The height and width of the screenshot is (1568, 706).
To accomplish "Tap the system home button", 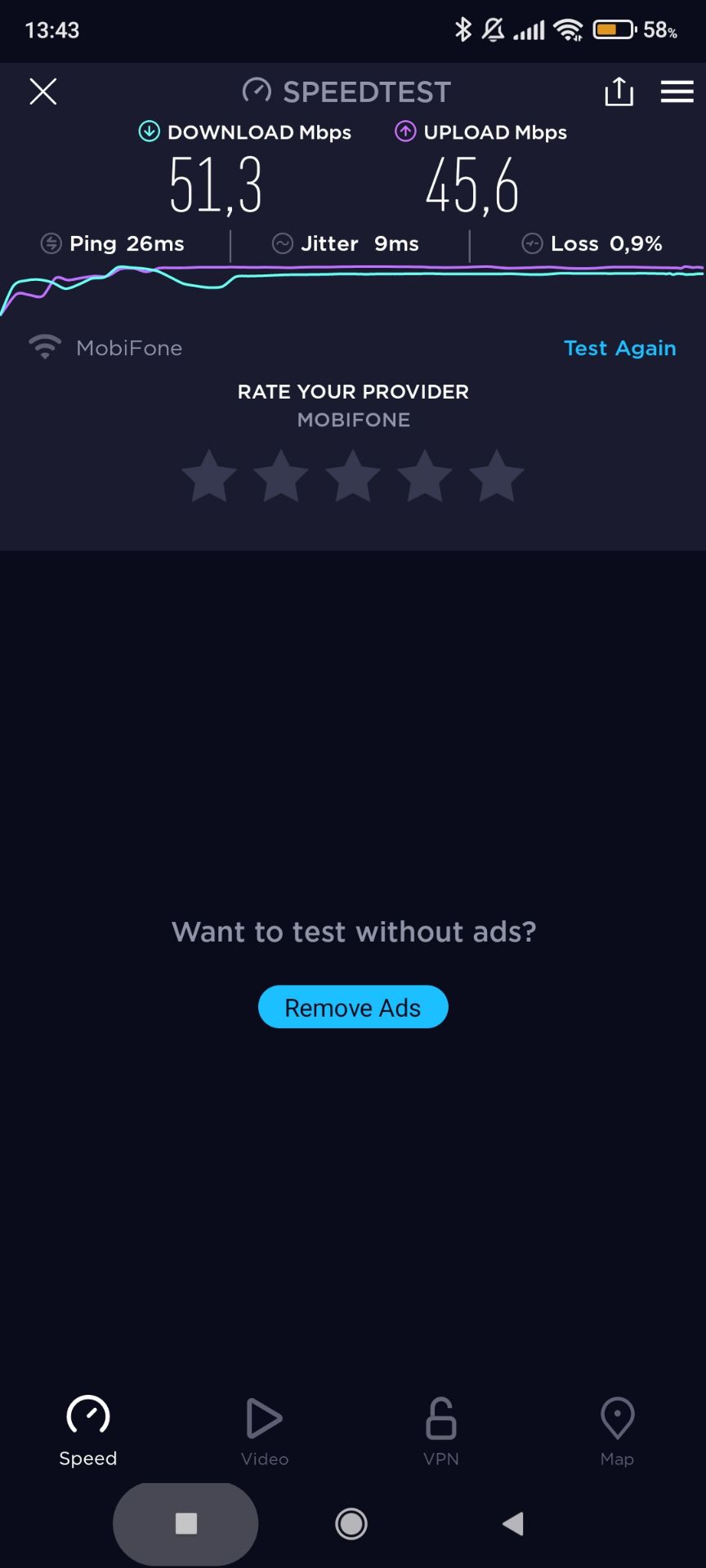I will [x=351, y=1523].
